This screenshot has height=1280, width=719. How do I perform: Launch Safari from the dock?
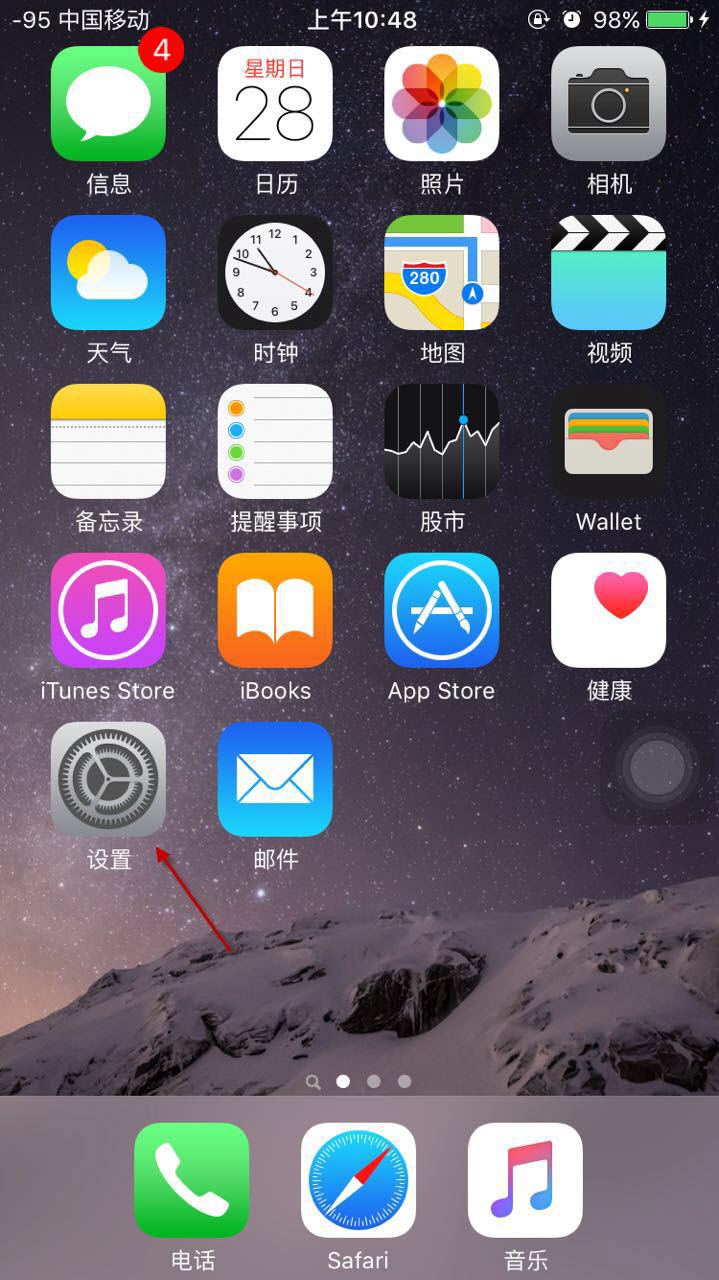[x=358, y=1180]
